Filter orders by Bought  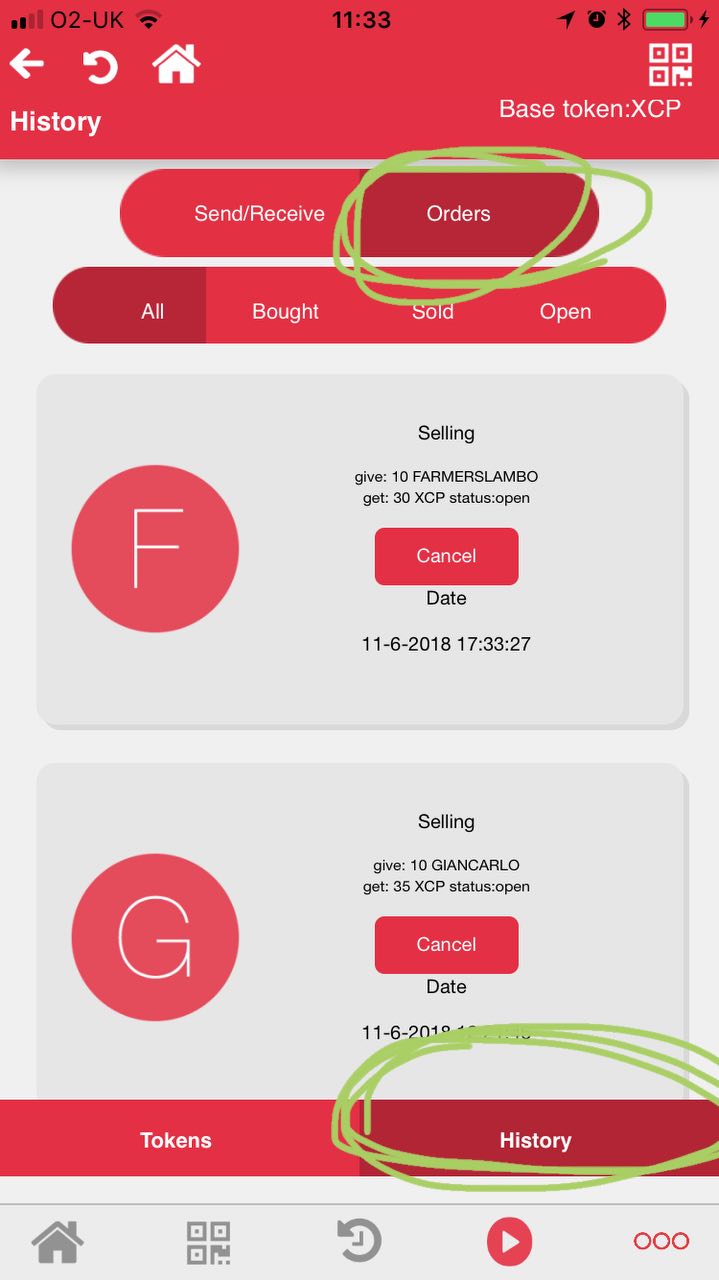pyautogui.click(x=285, y=311)
